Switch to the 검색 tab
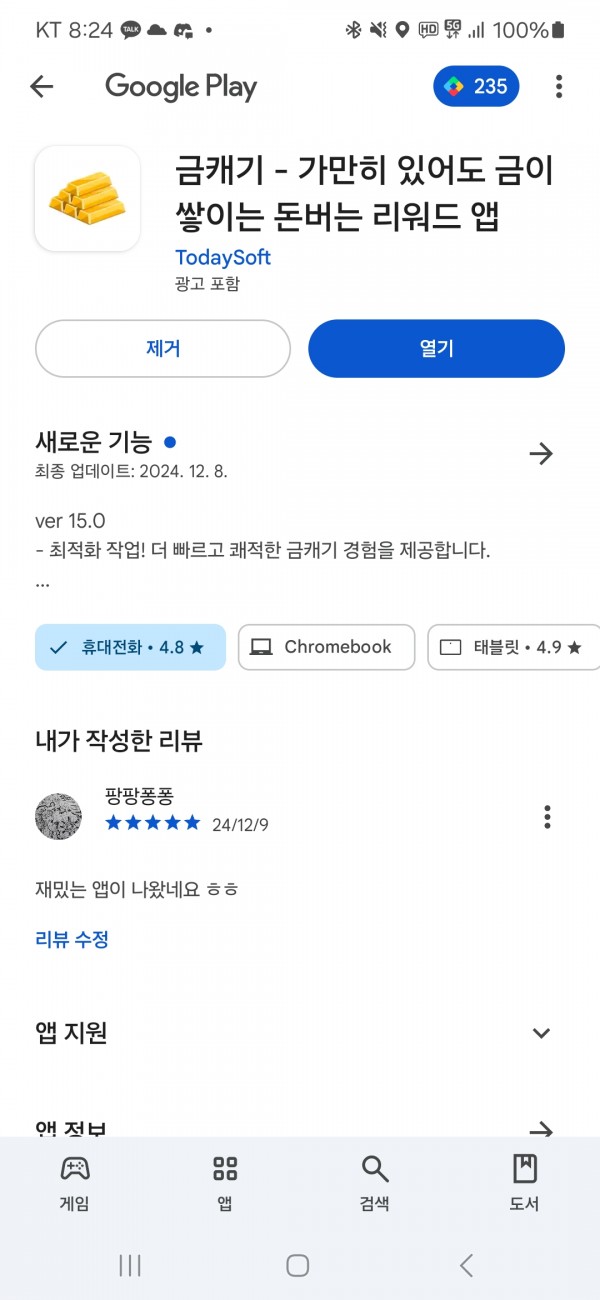600x1300 pixels. tap(375, 1182)
